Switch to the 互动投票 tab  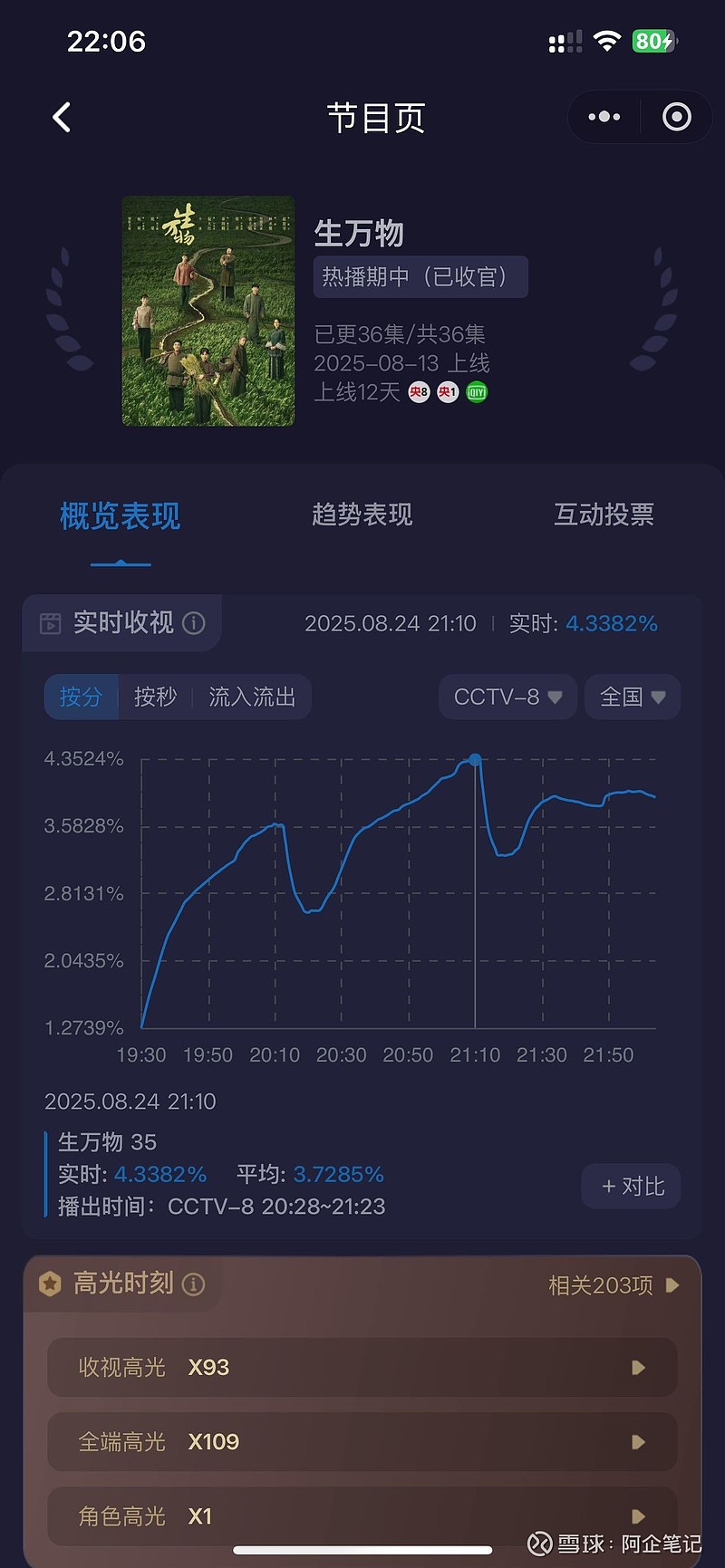tap(604, 515)
